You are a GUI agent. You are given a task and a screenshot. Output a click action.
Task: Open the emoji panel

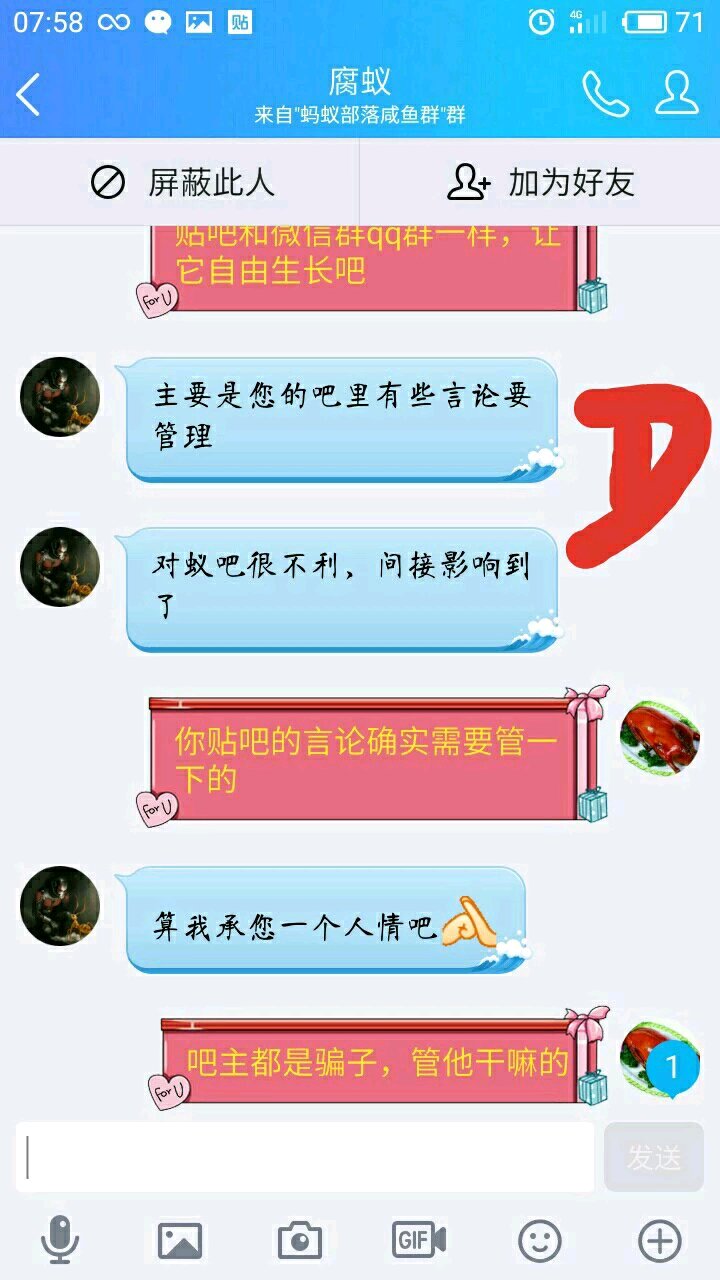click(540, 1241)
